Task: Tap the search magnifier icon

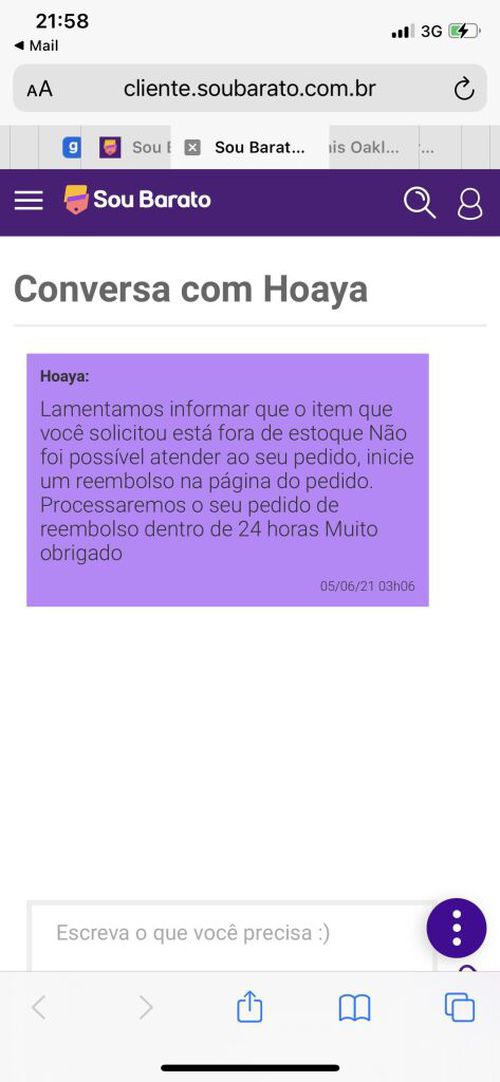Action: point(419,202)
